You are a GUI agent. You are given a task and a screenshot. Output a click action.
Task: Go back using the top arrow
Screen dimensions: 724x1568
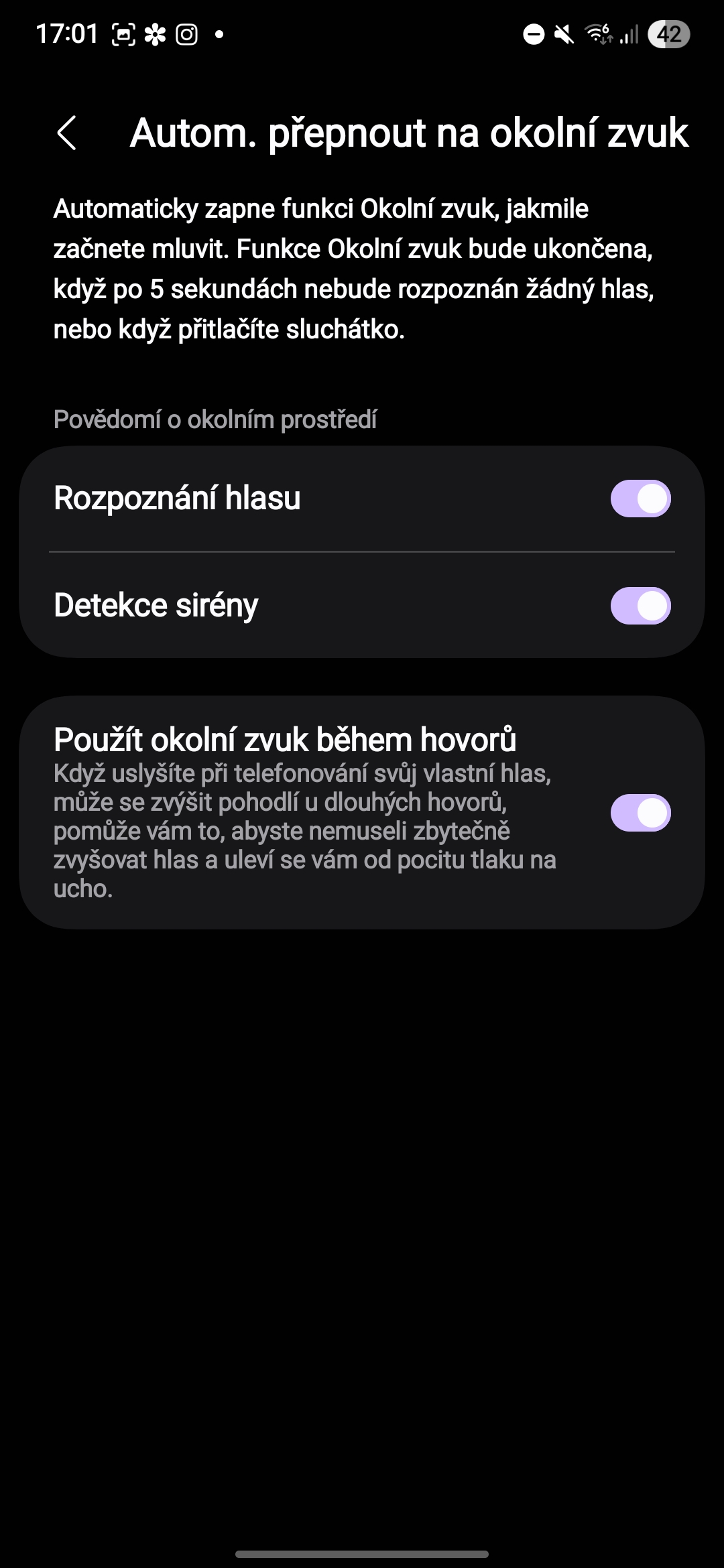pyautogui.click(x=67, y=133)
